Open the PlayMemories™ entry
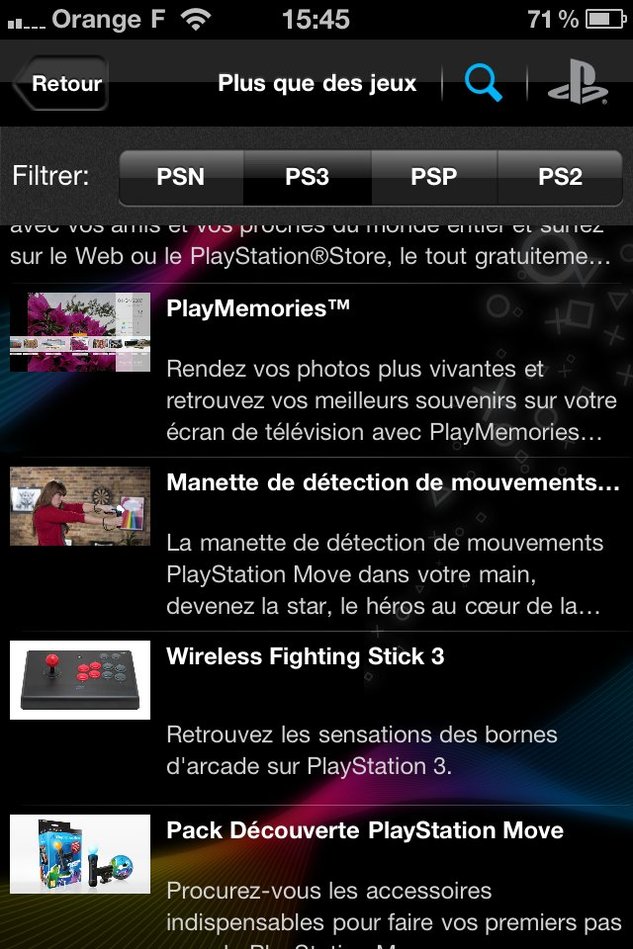633x949 pixels. coord(316,370)
